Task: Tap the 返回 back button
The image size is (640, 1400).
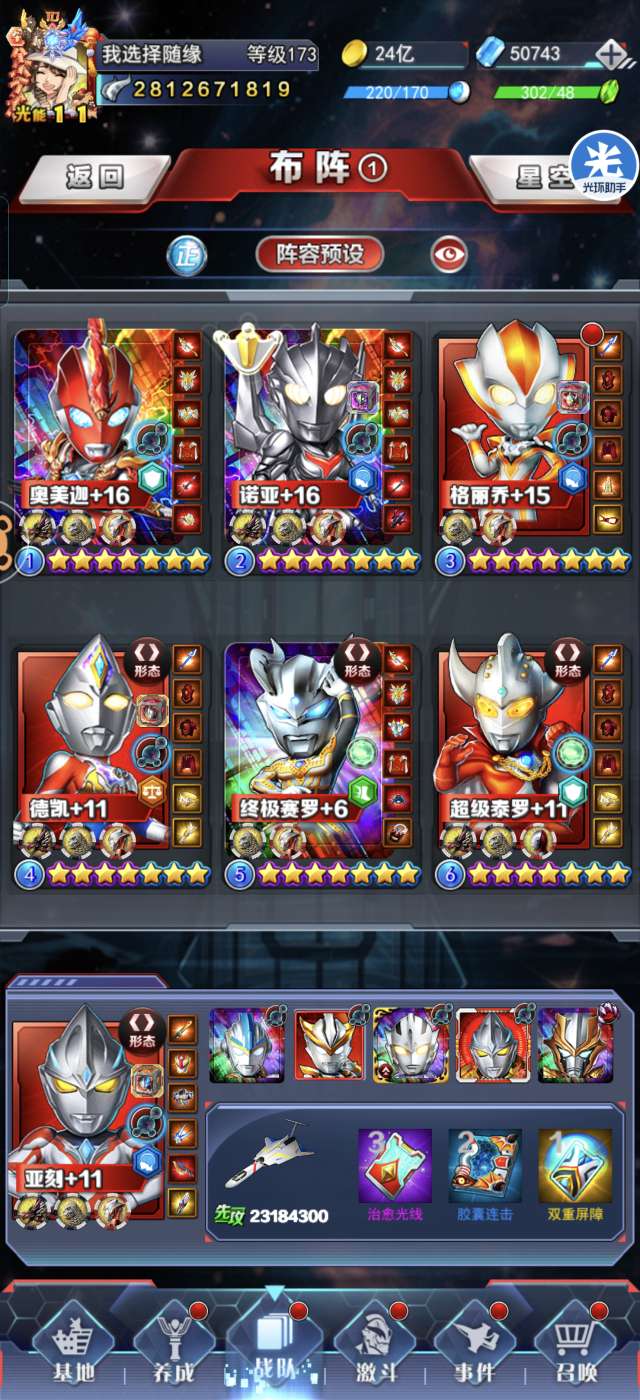Action: click(95, 177)
